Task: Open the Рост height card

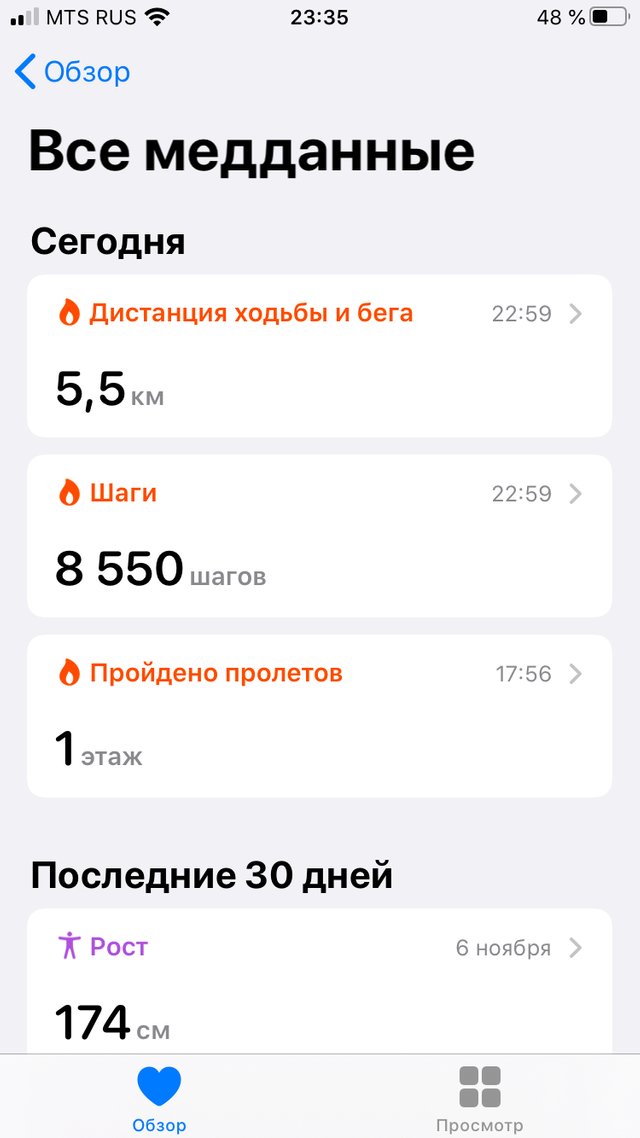Action: tap(319, 981)
